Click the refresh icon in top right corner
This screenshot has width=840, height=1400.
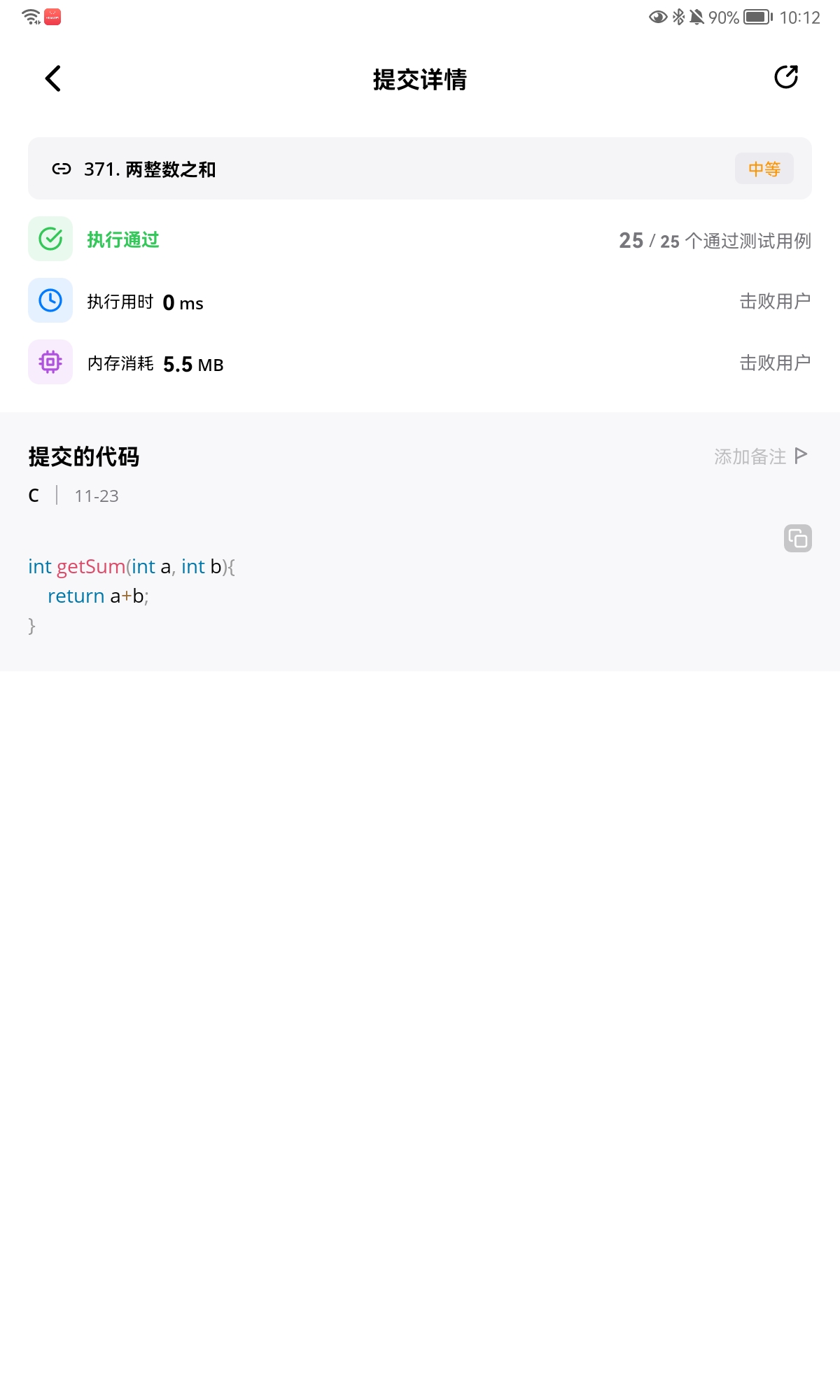coord(785,78)
